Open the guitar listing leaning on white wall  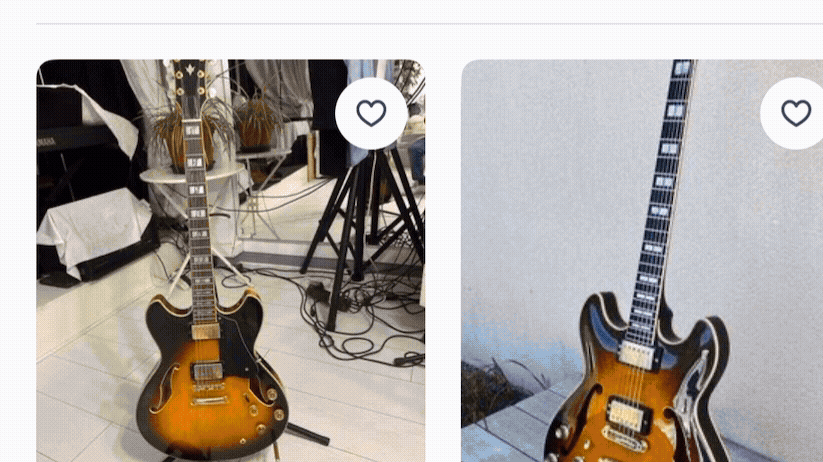point(640,300)
